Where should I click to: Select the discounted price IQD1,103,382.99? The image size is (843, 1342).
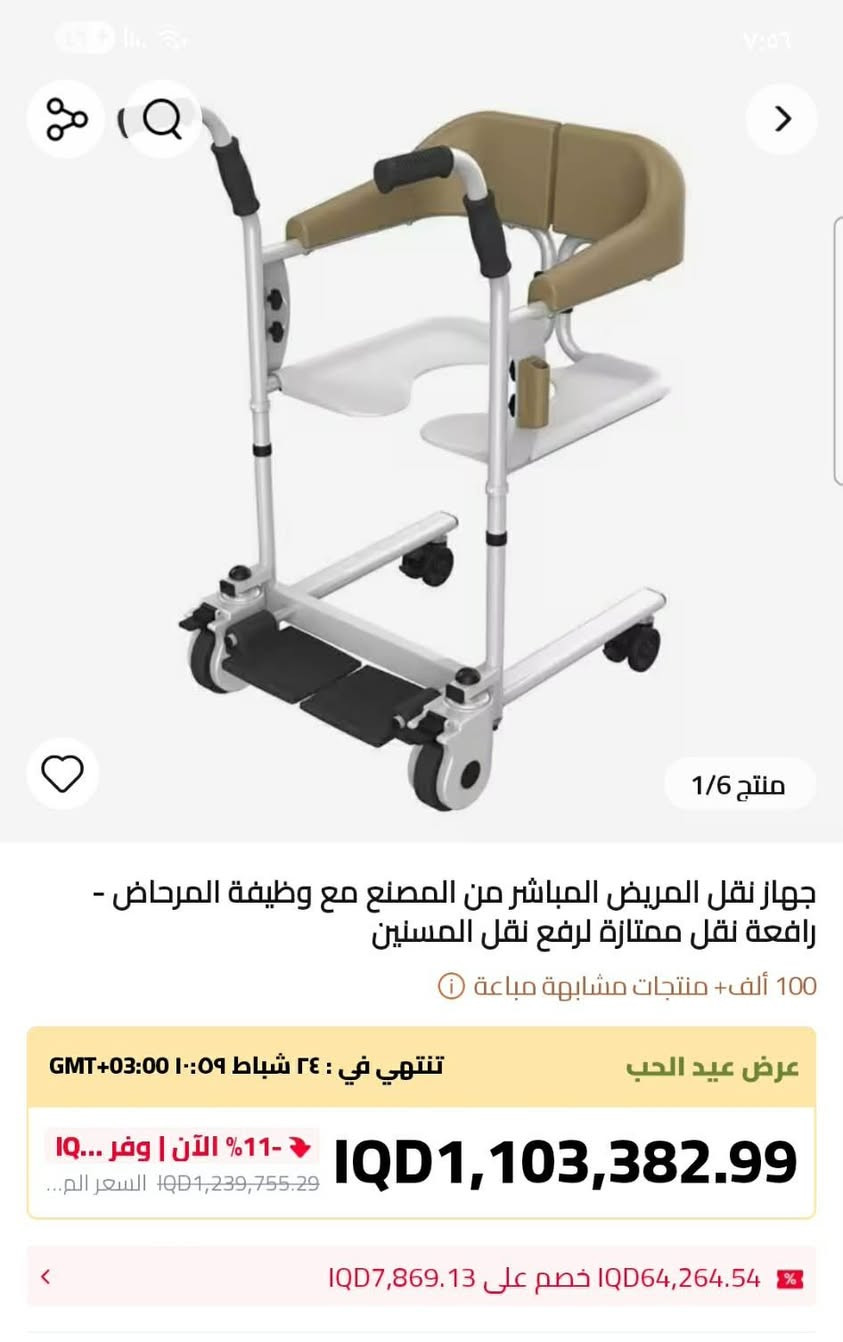565,1160
